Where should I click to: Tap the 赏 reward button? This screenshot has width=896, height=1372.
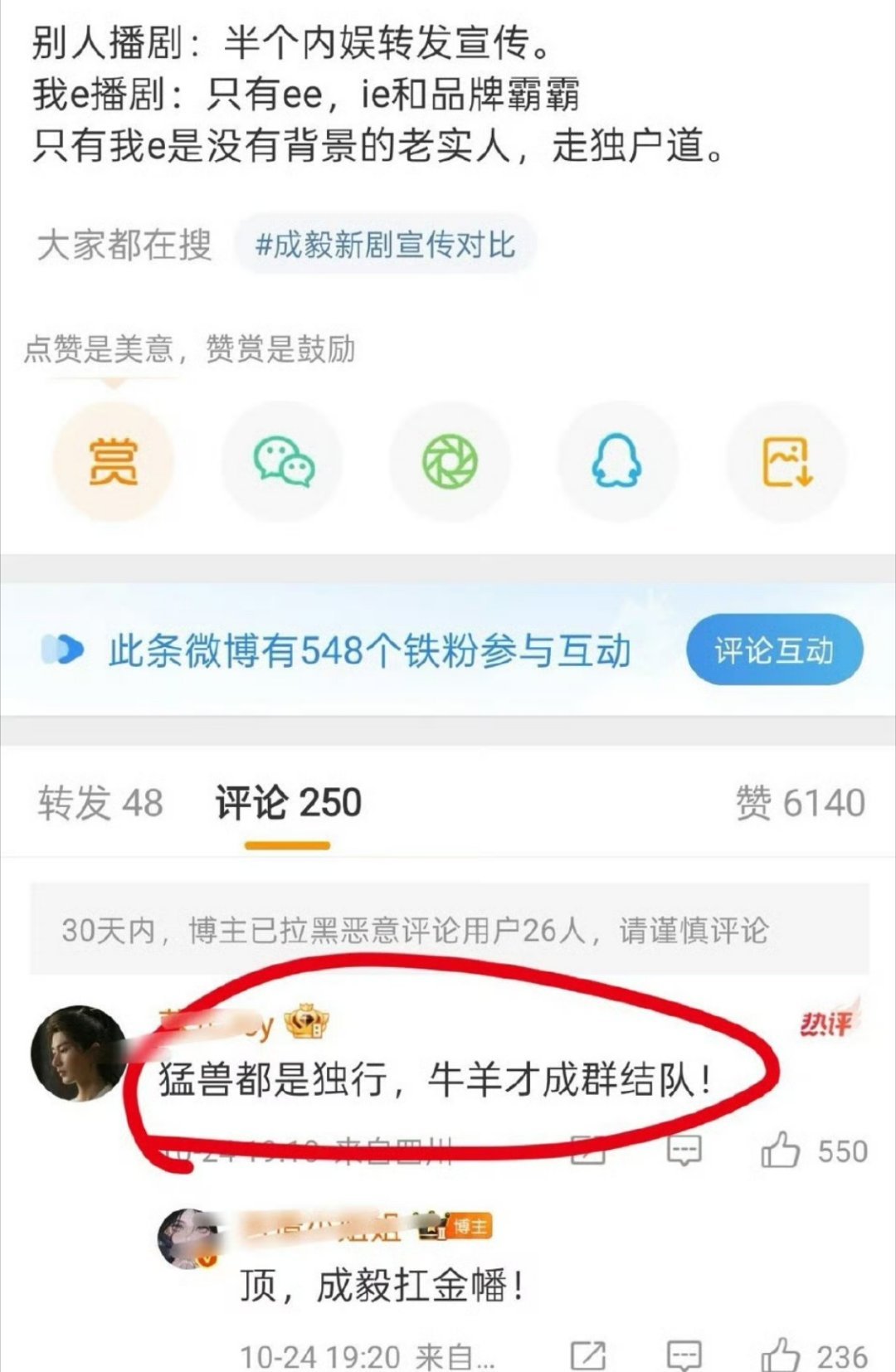pos(114,461)
